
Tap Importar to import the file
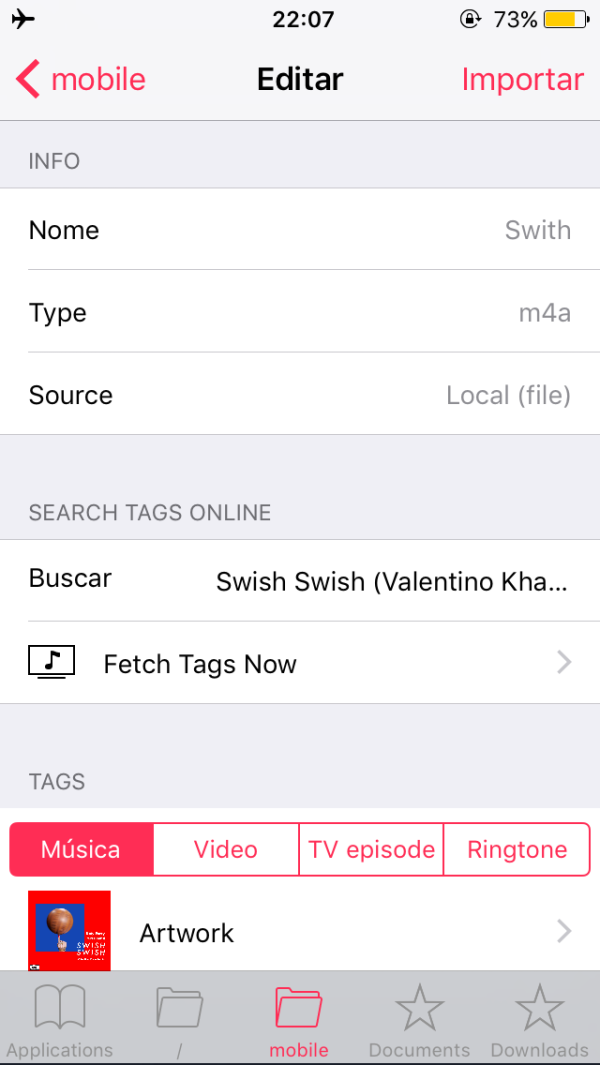click(522, 80)
